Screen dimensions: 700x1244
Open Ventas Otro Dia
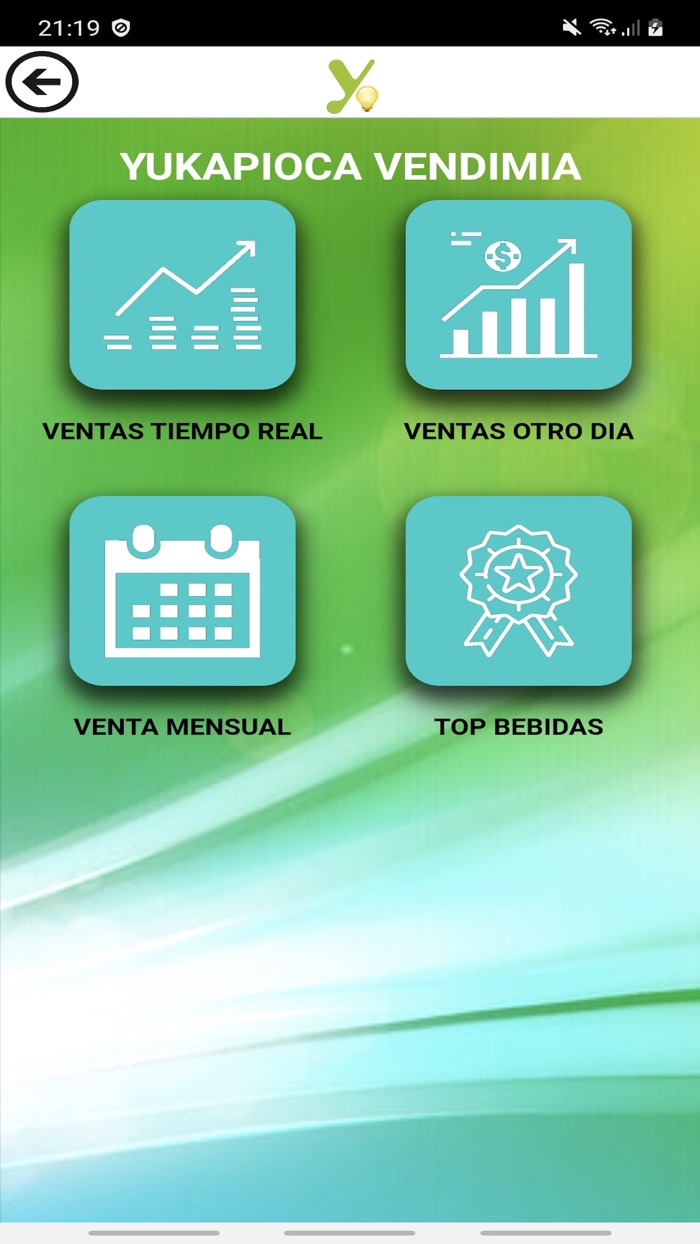(518, 294)
